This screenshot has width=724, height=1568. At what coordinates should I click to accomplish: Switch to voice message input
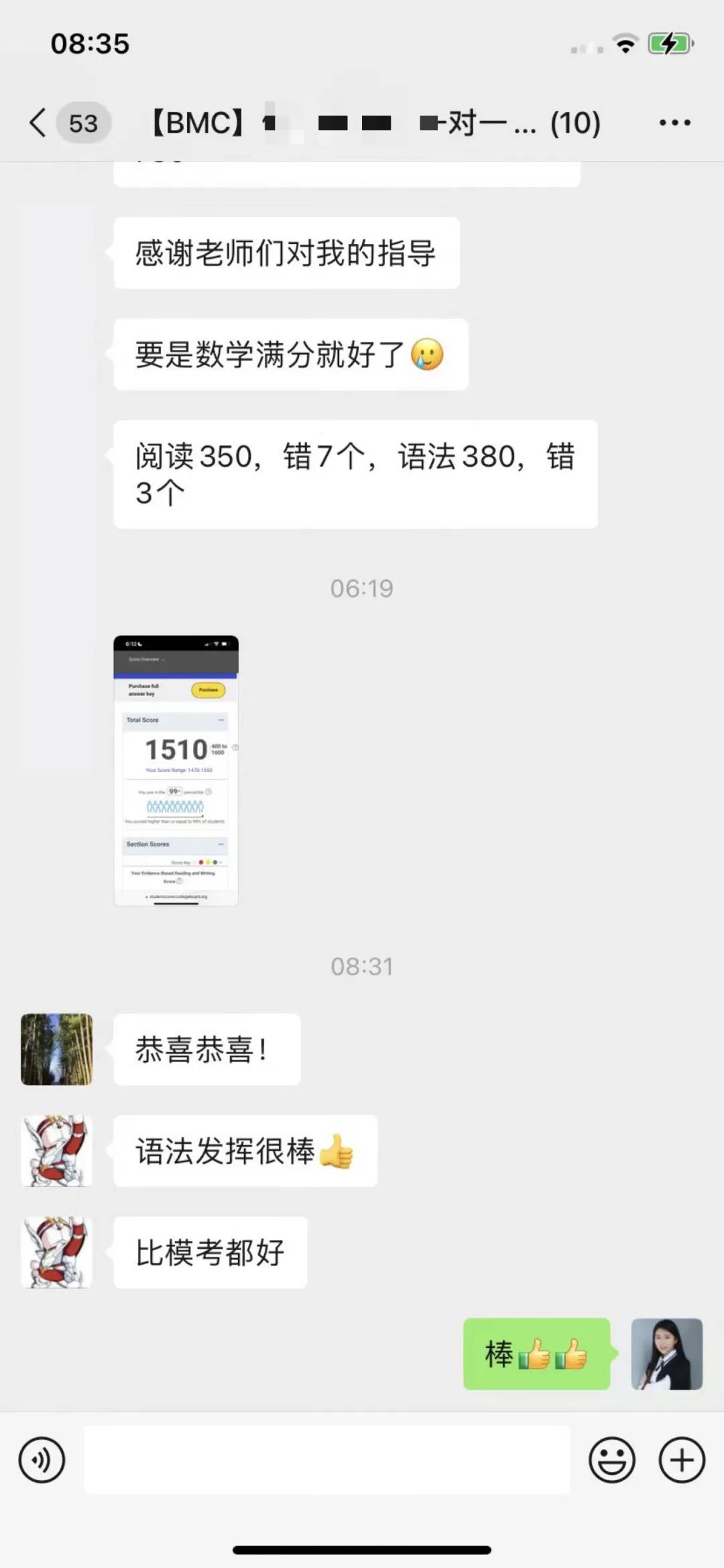(x=42, y=1460)
